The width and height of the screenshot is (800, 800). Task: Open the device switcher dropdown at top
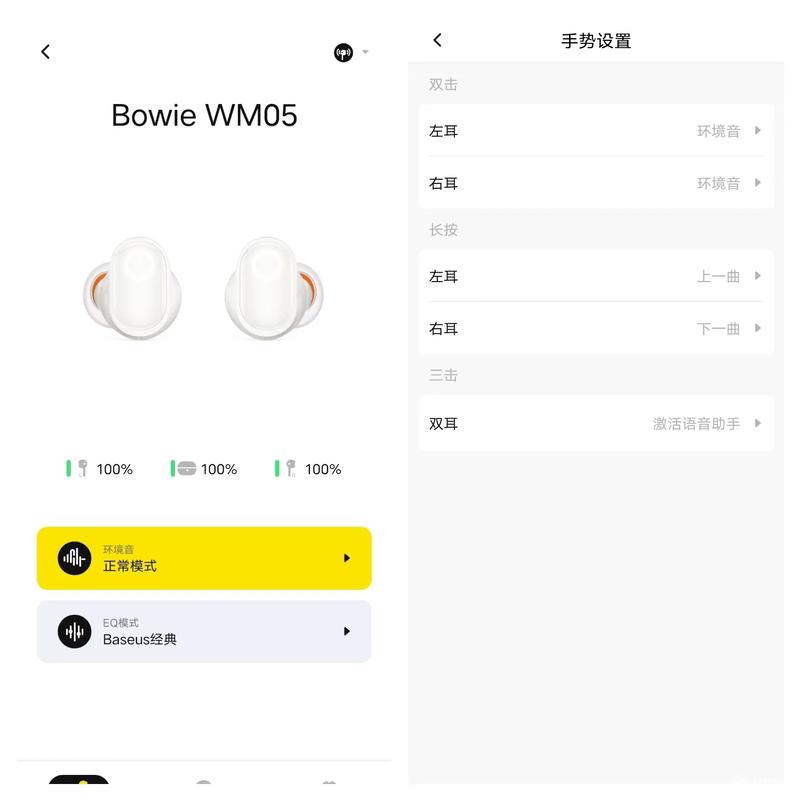coord(351,52)
